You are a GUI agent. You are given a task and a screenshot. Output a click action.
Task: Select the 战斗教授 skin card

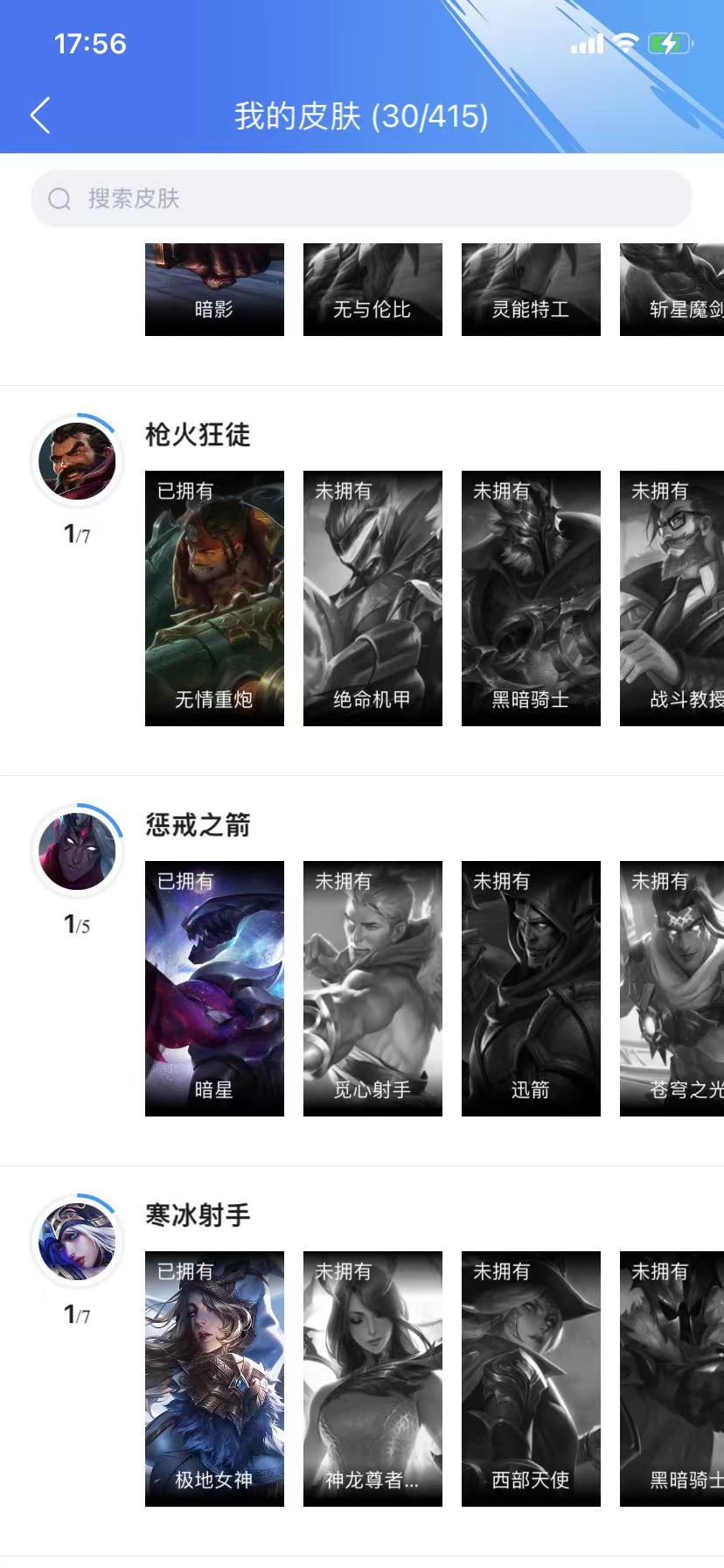tap(672, 598)
